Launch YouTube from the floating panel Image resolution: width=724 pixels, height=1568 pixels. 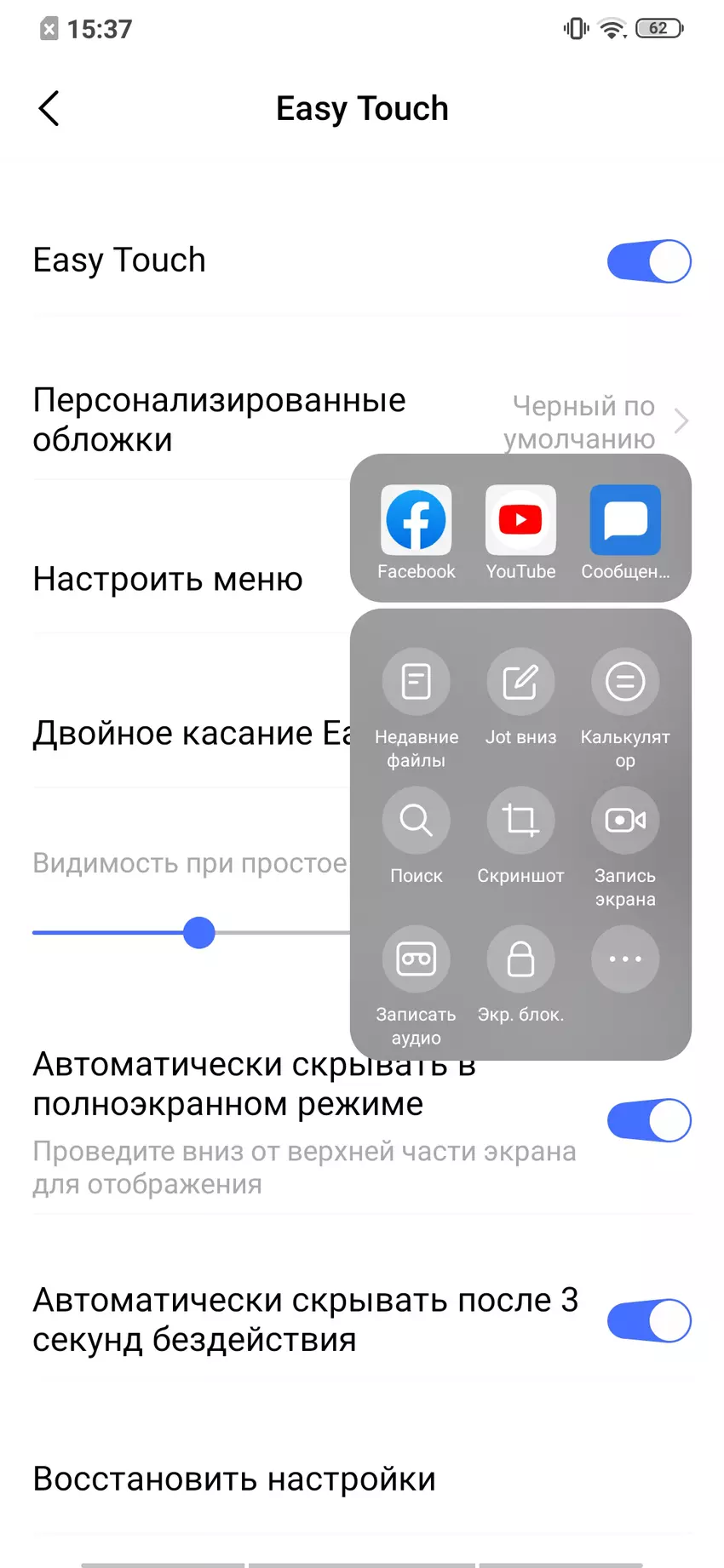coord(520,521)
